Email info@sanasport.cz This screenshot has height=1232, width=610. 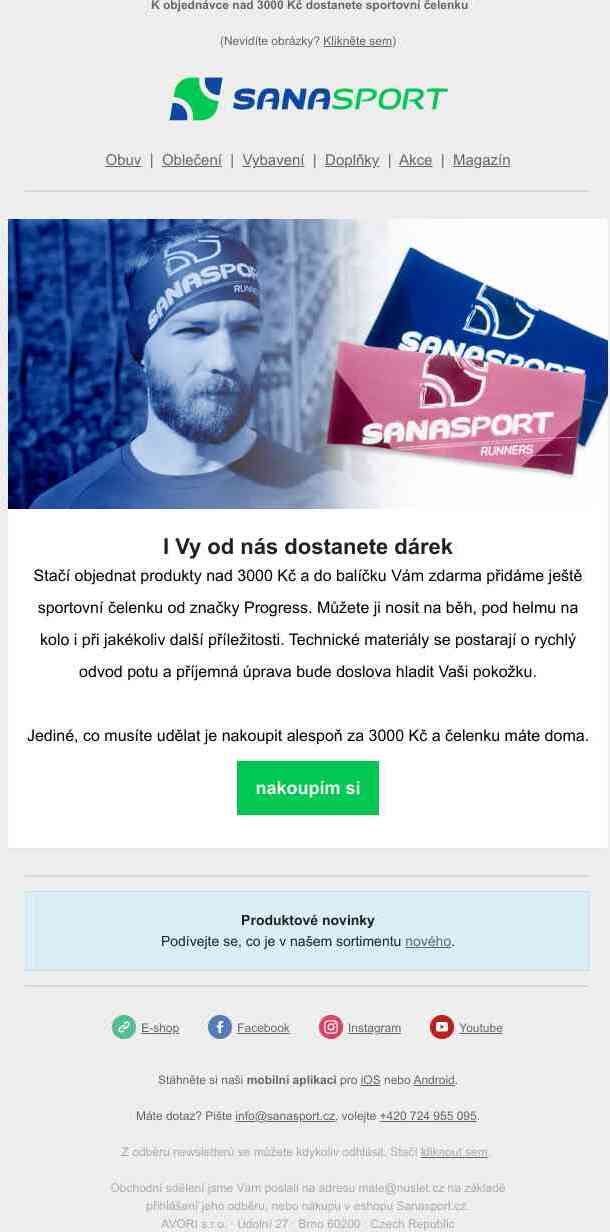click(285, 1116)
